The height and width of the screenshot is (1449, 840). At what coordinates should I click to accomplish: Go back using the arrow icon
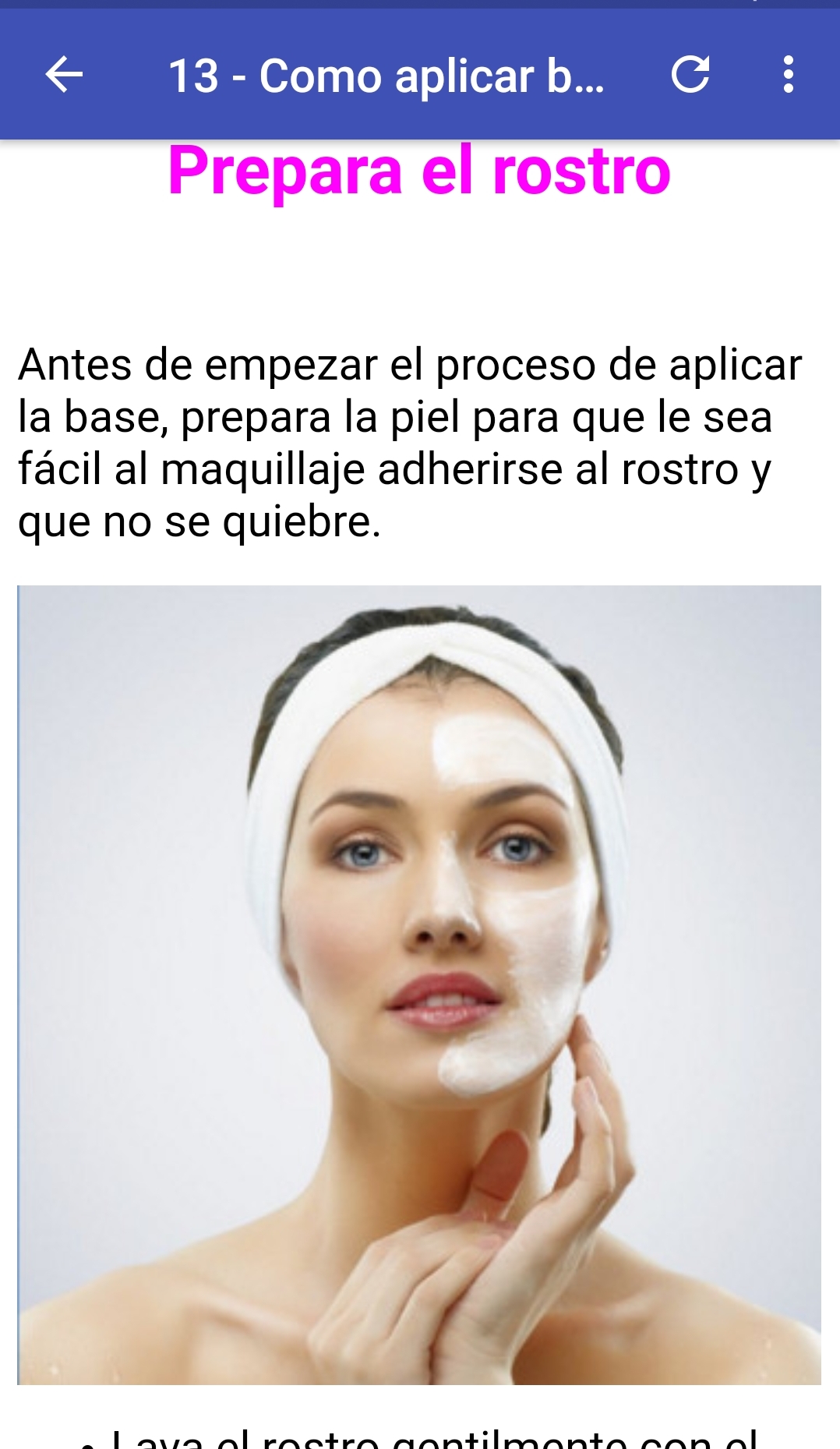(x=64, y=76)
